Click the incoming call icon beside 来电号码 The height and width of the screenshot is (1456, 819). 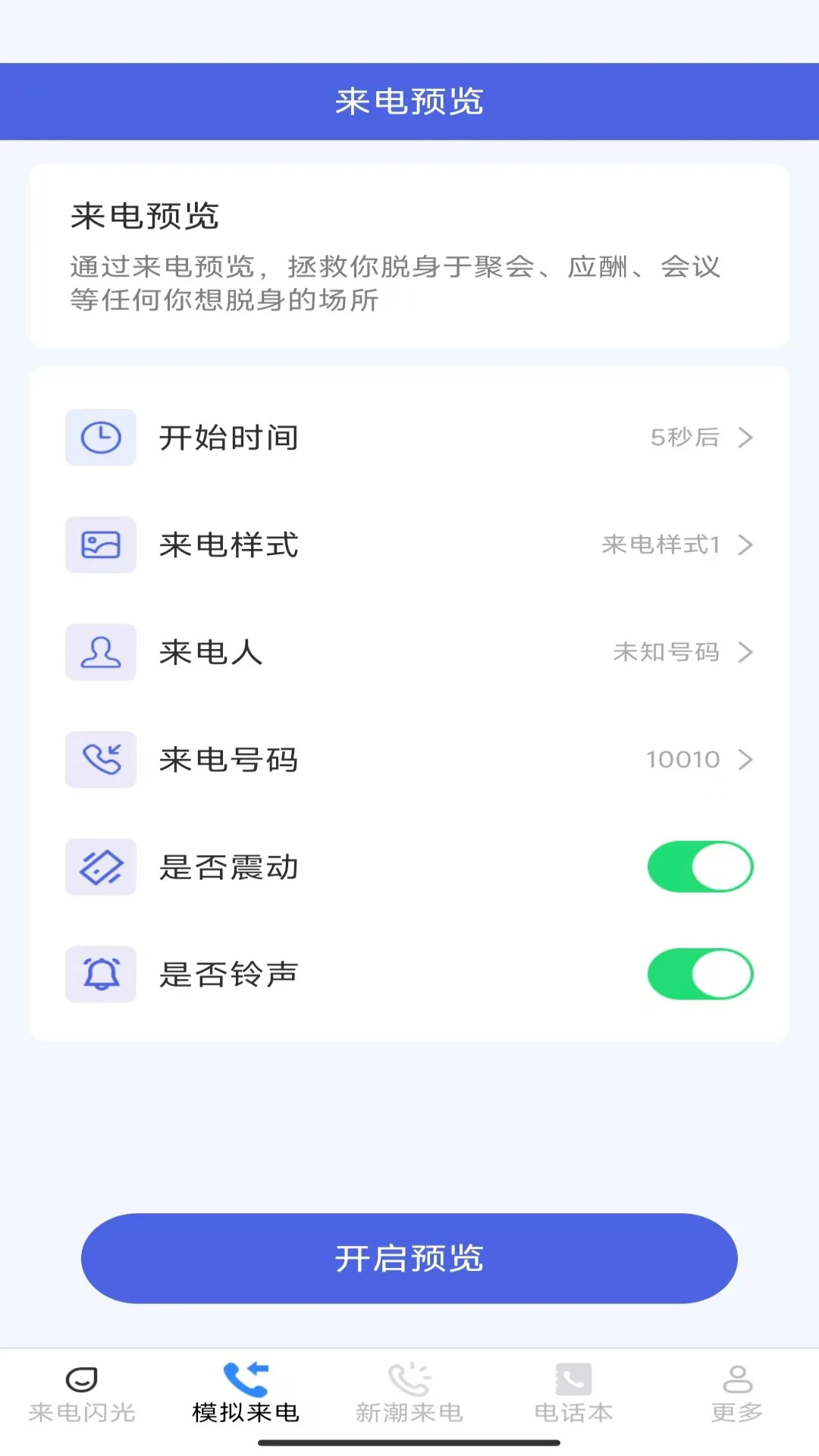100,761
